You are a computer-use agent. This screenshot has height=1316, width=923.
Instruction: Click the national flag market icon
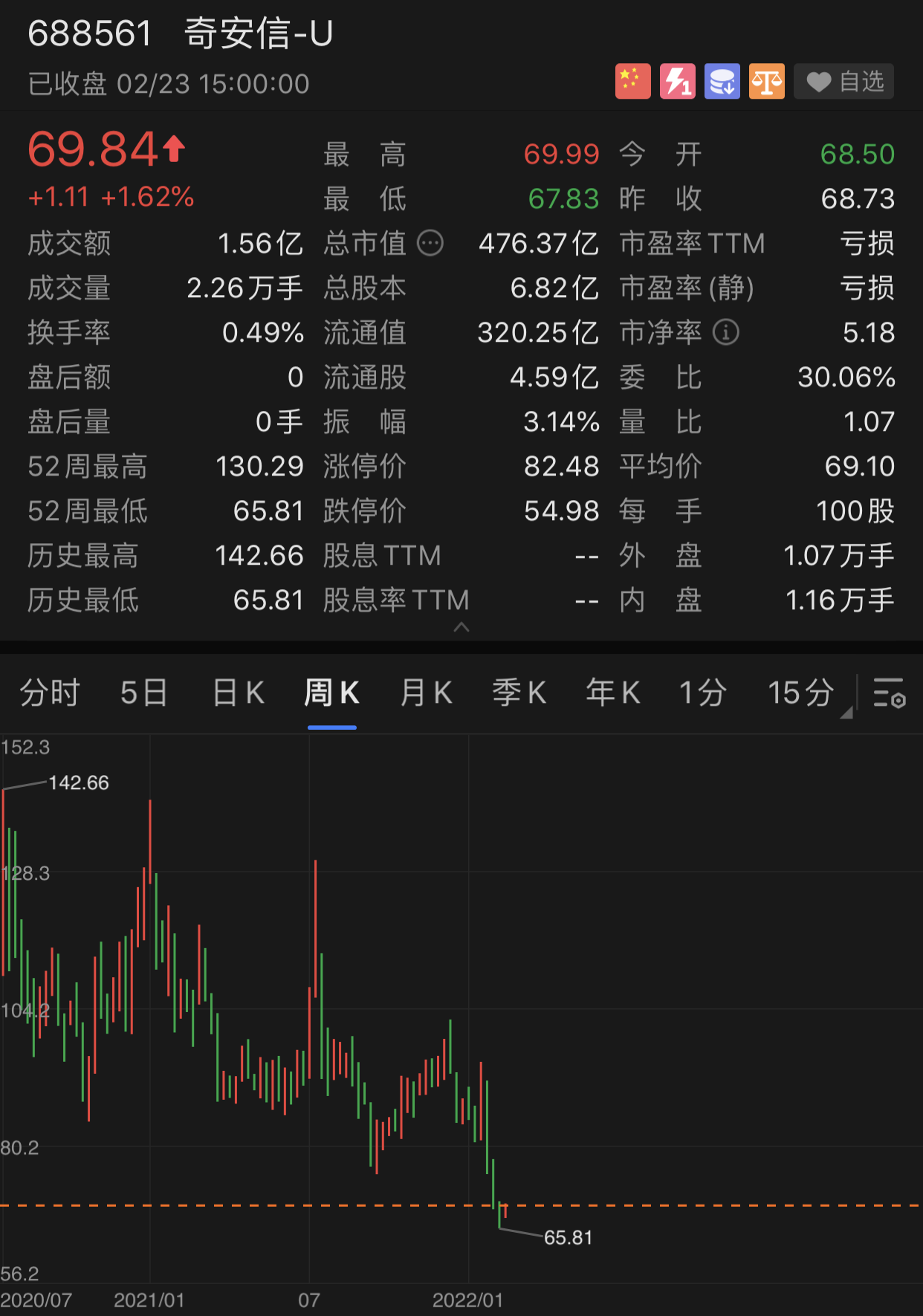pos(632,81)
